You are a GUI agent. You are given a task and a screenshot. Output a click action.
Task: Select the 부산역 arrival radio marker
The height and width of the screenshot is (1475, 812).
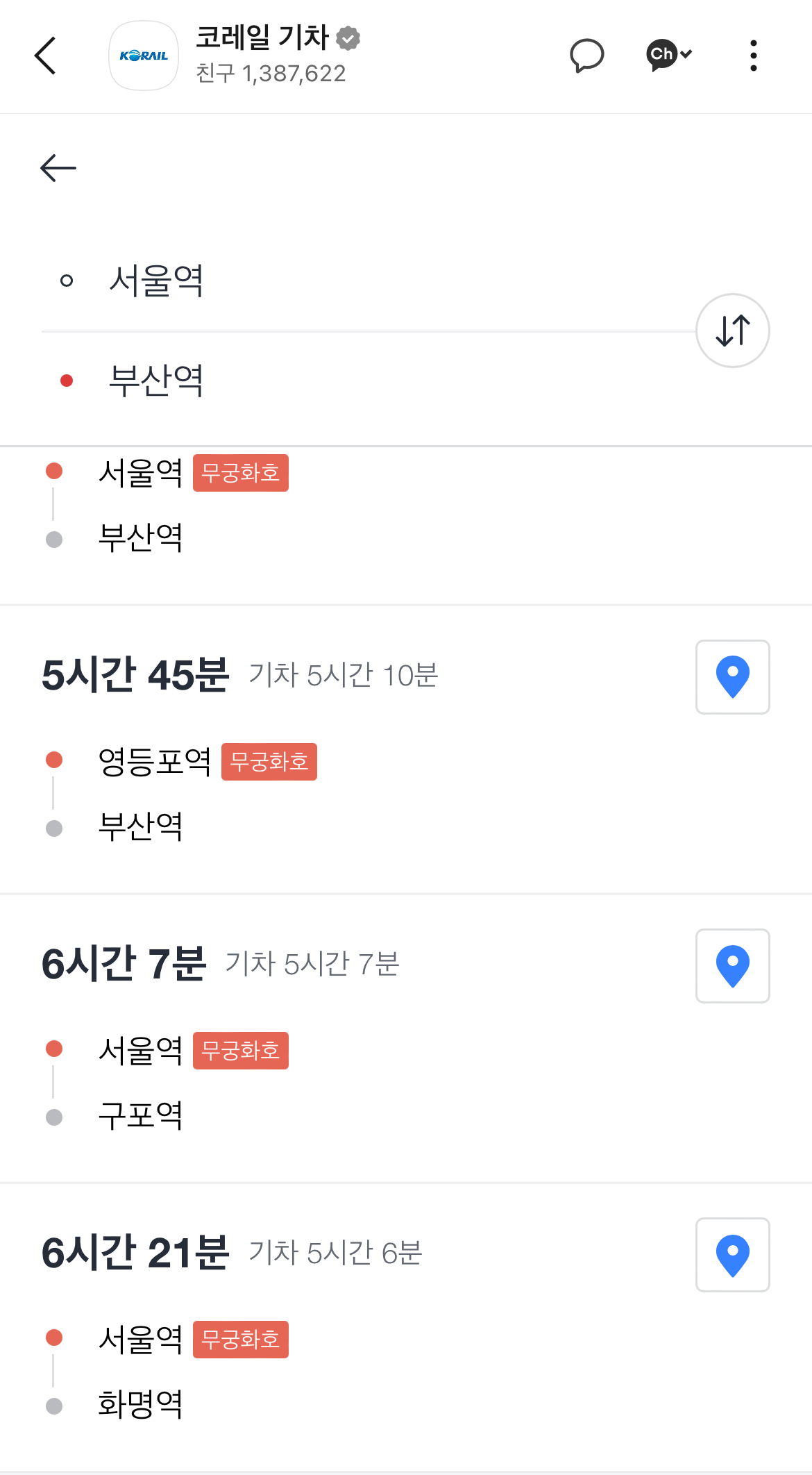pos(67,380)
